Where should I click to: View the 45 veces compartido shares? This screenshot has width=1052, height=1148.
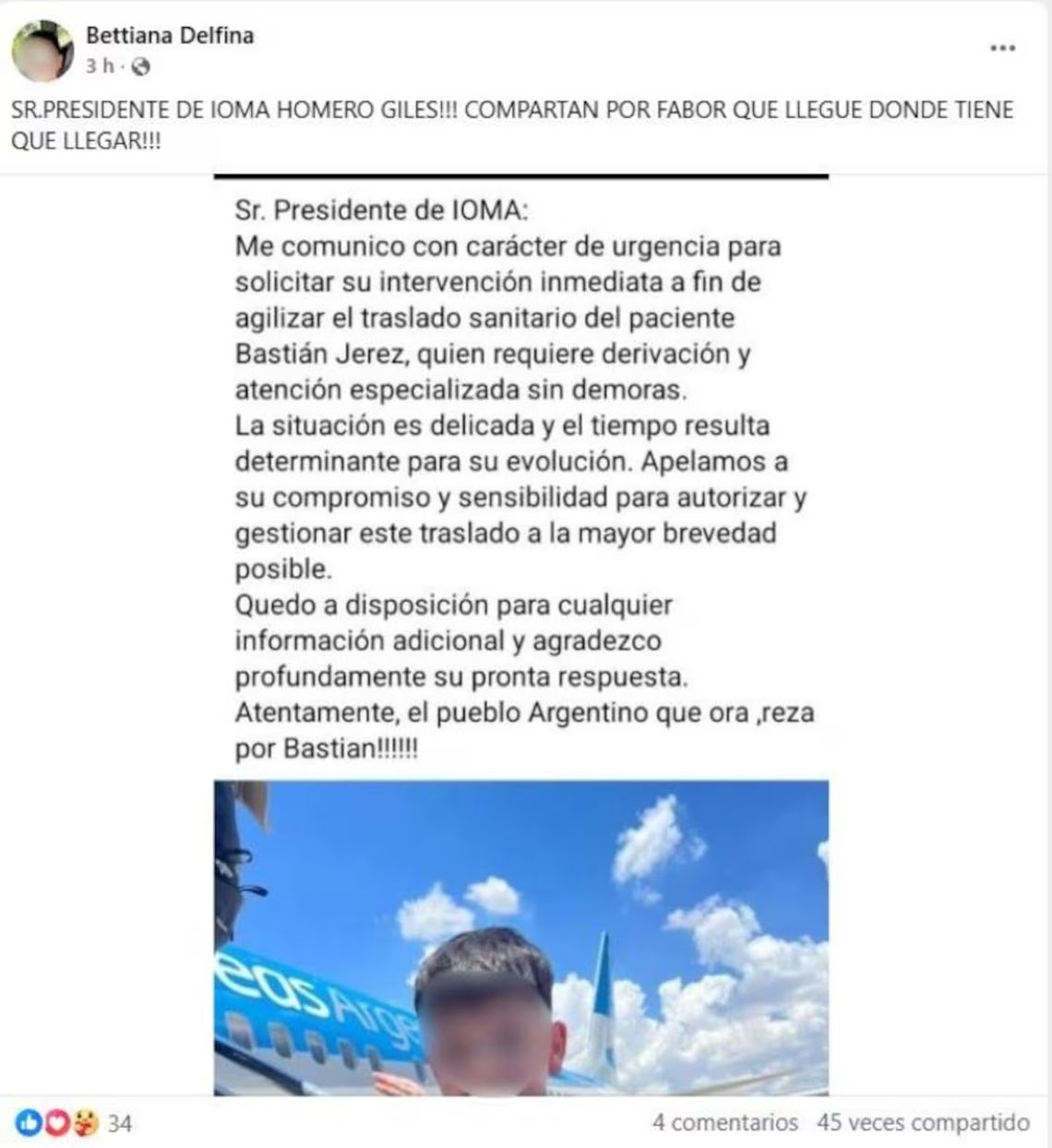click(x=923, y=1122)
